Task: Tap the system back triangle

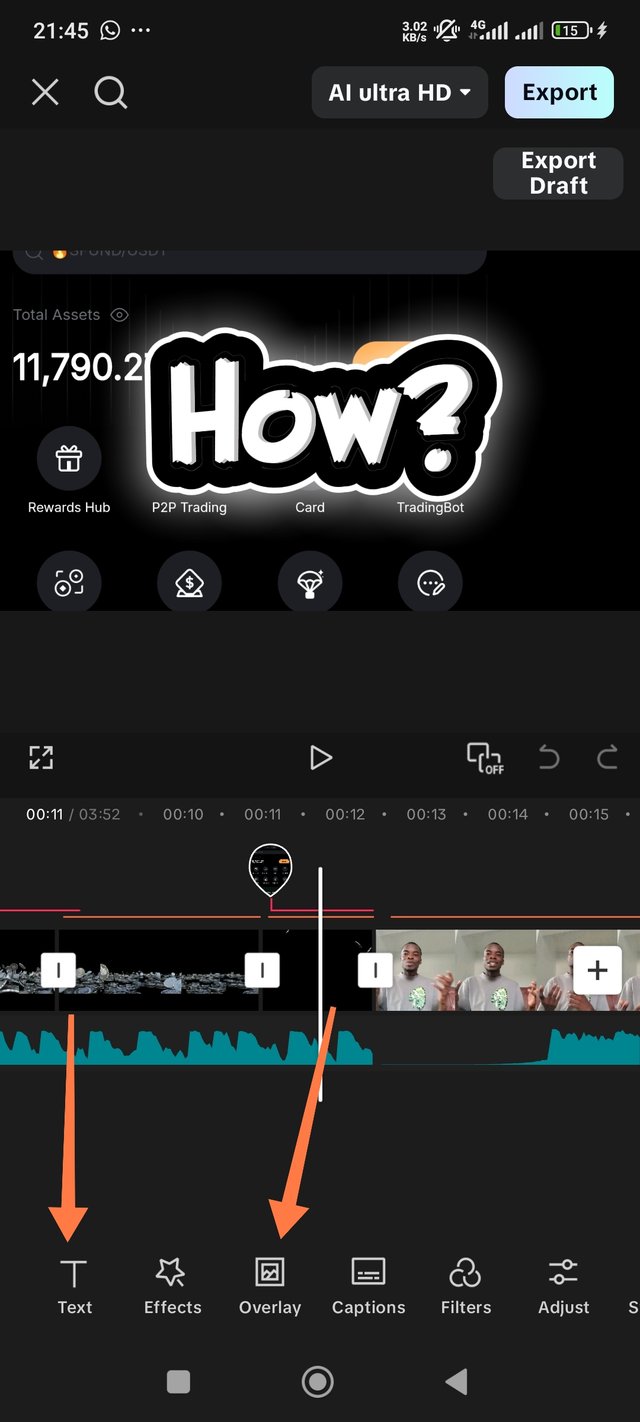Action: click(456, 1382)
